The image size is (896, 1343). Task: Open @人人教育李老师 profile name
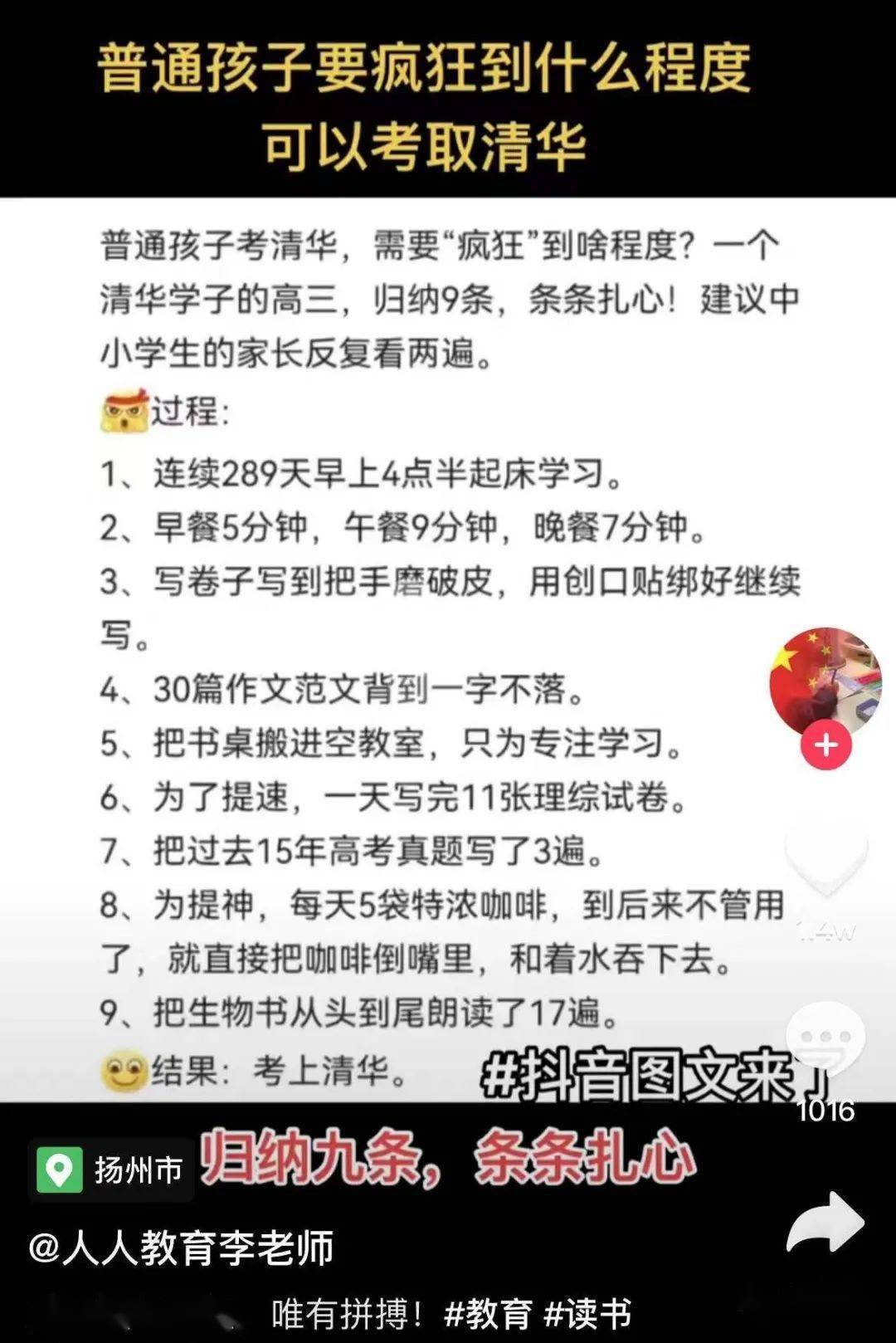[x=181, y=1248]
